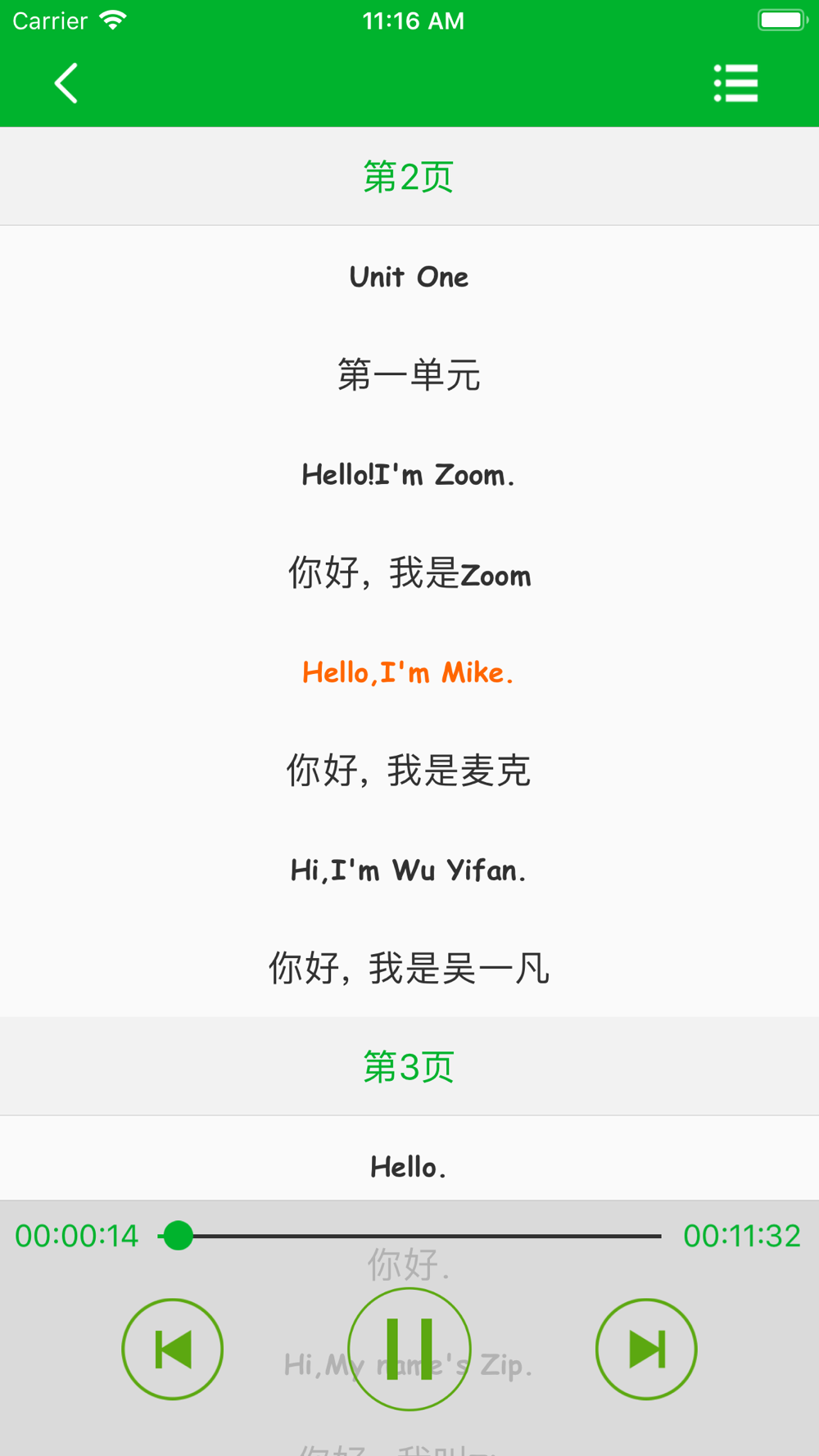The height and width of the screenshot is (1456, 819).
Task: Skip to the previous track
Action: (172, 1349)
